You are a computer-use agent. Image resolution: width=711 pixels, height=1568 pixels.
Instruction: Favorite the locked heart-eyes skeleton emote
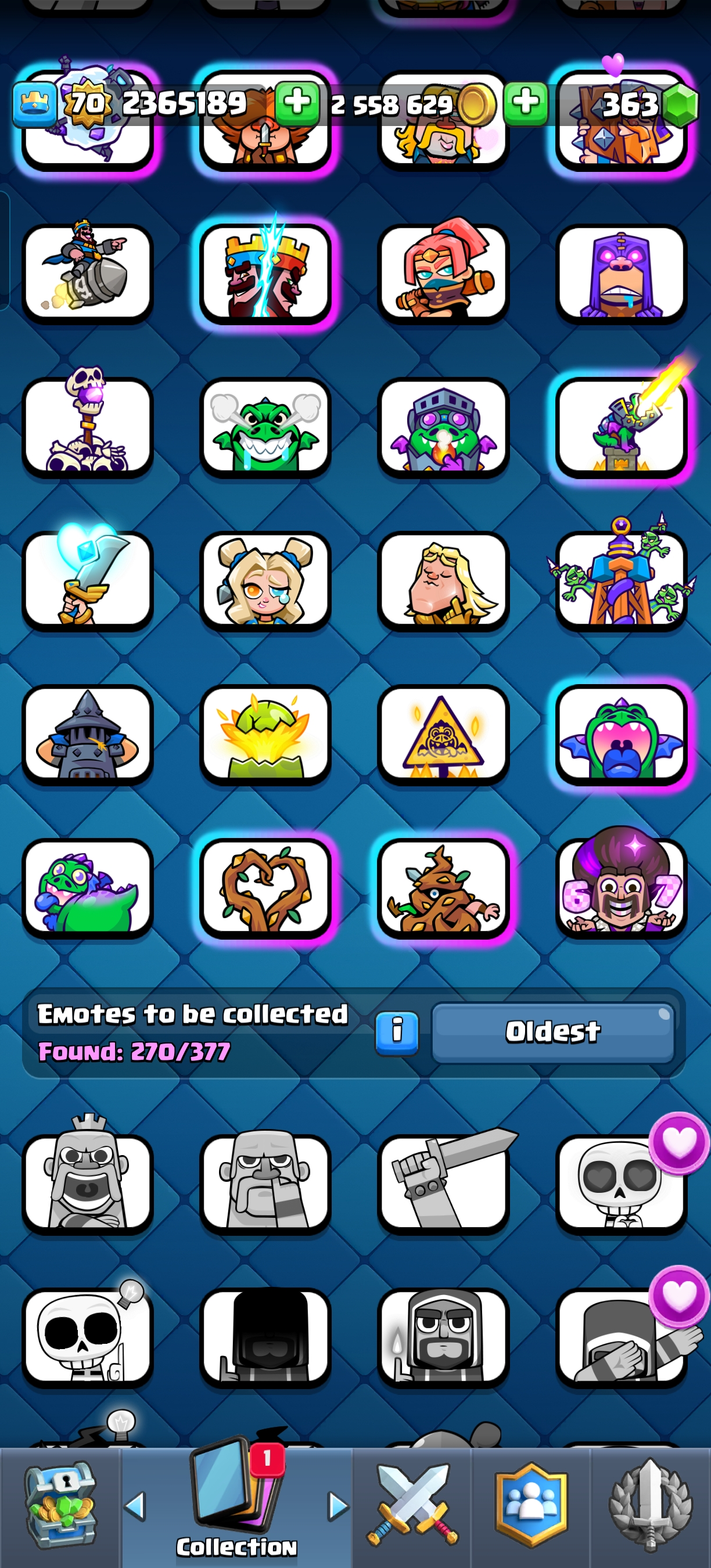coord(678,1142)
